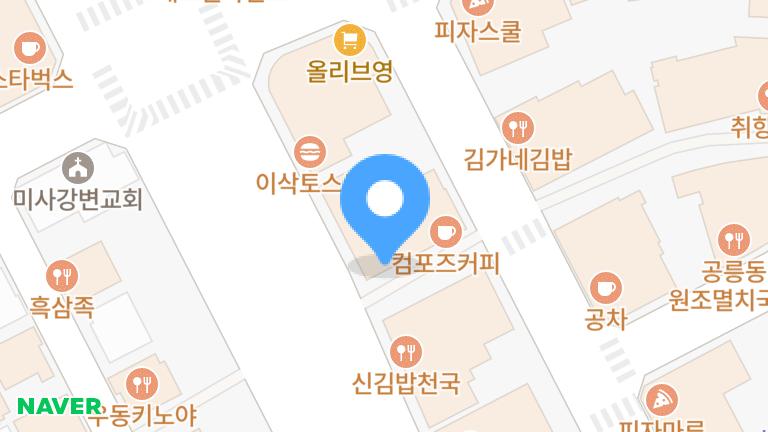Open the 올리브영 shop marker
This screenshot has height=432, width=768.
350,41
